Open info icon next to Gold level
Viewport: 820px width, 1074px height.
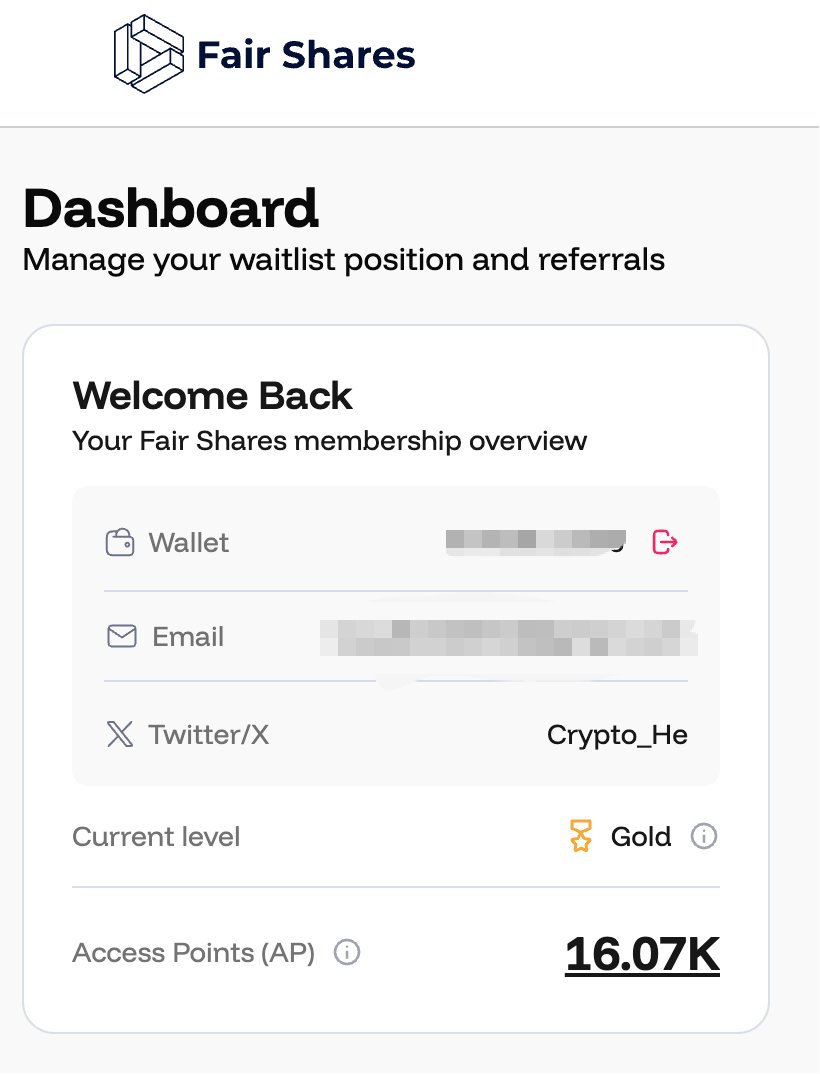coord(704,836)
